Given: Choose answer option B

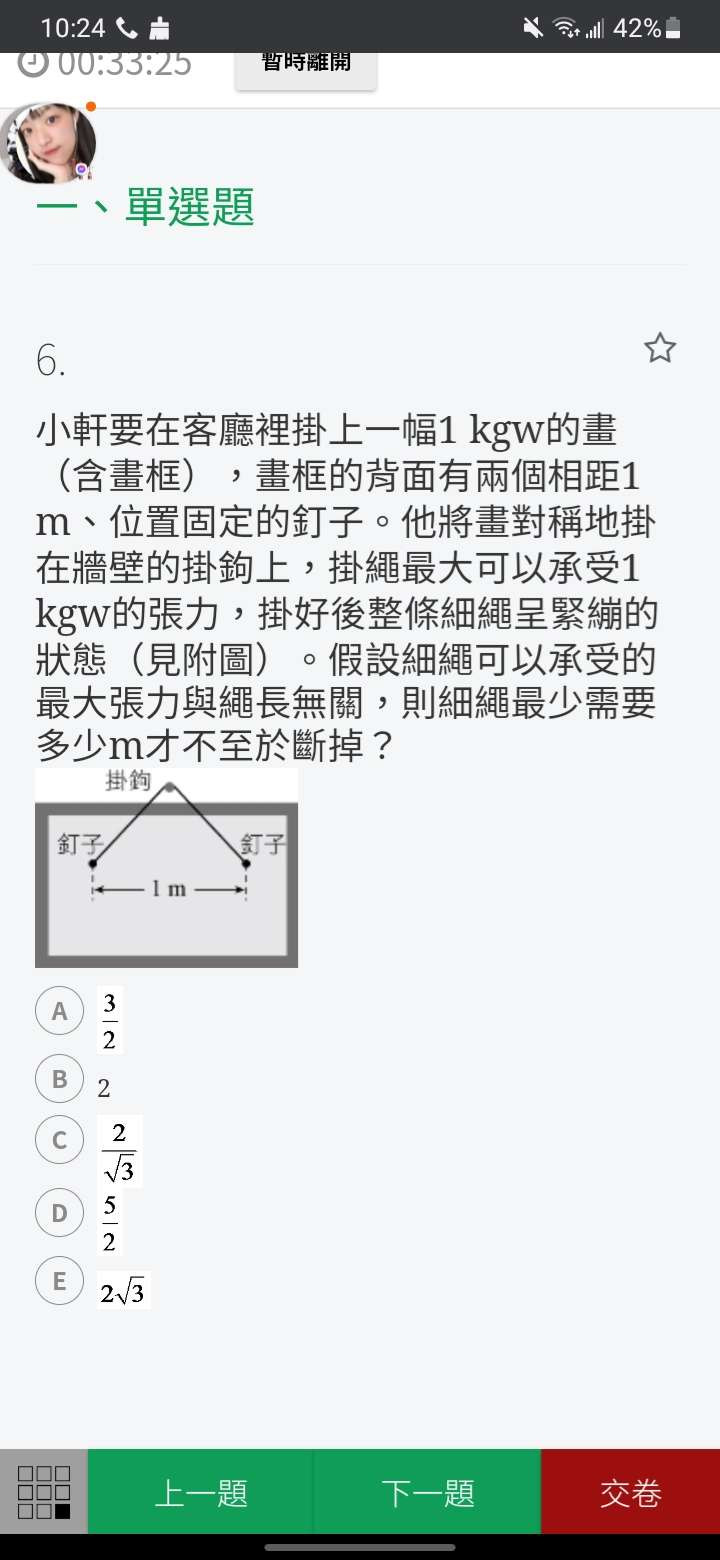Looking at the screenshot, I should click(x=59, y=1079).
